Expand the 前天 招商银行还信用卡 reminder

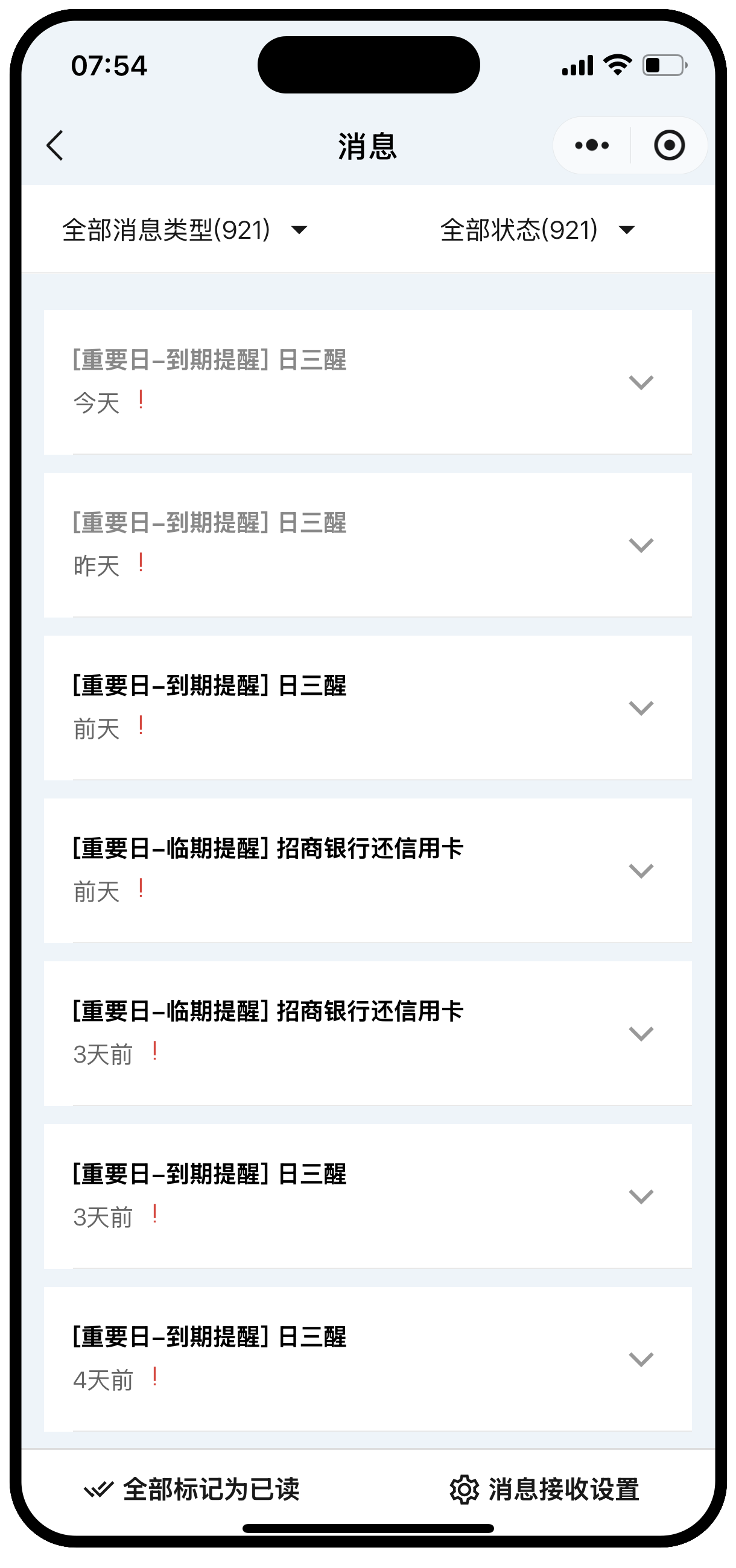641,870
